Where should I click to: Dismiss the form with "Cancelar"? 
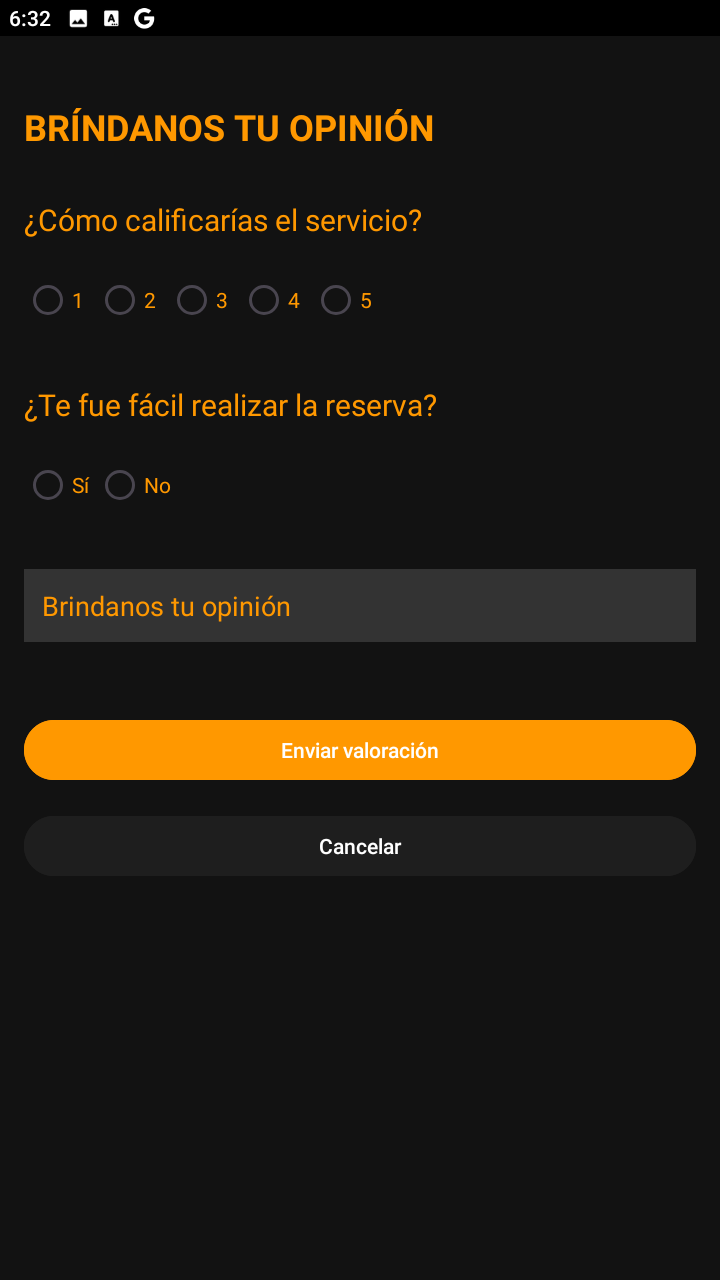tap(360, 845)
